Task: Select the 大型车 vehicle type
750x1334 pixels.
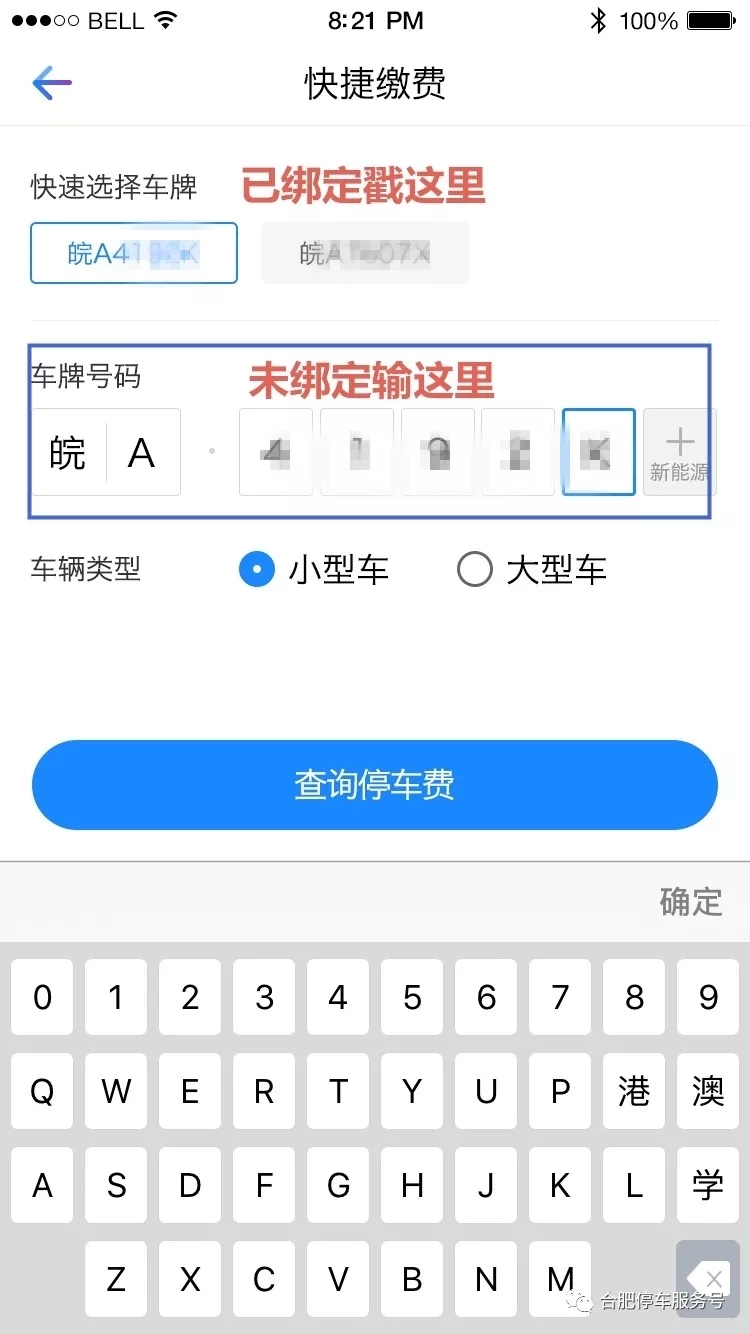Action: point(475,570)
